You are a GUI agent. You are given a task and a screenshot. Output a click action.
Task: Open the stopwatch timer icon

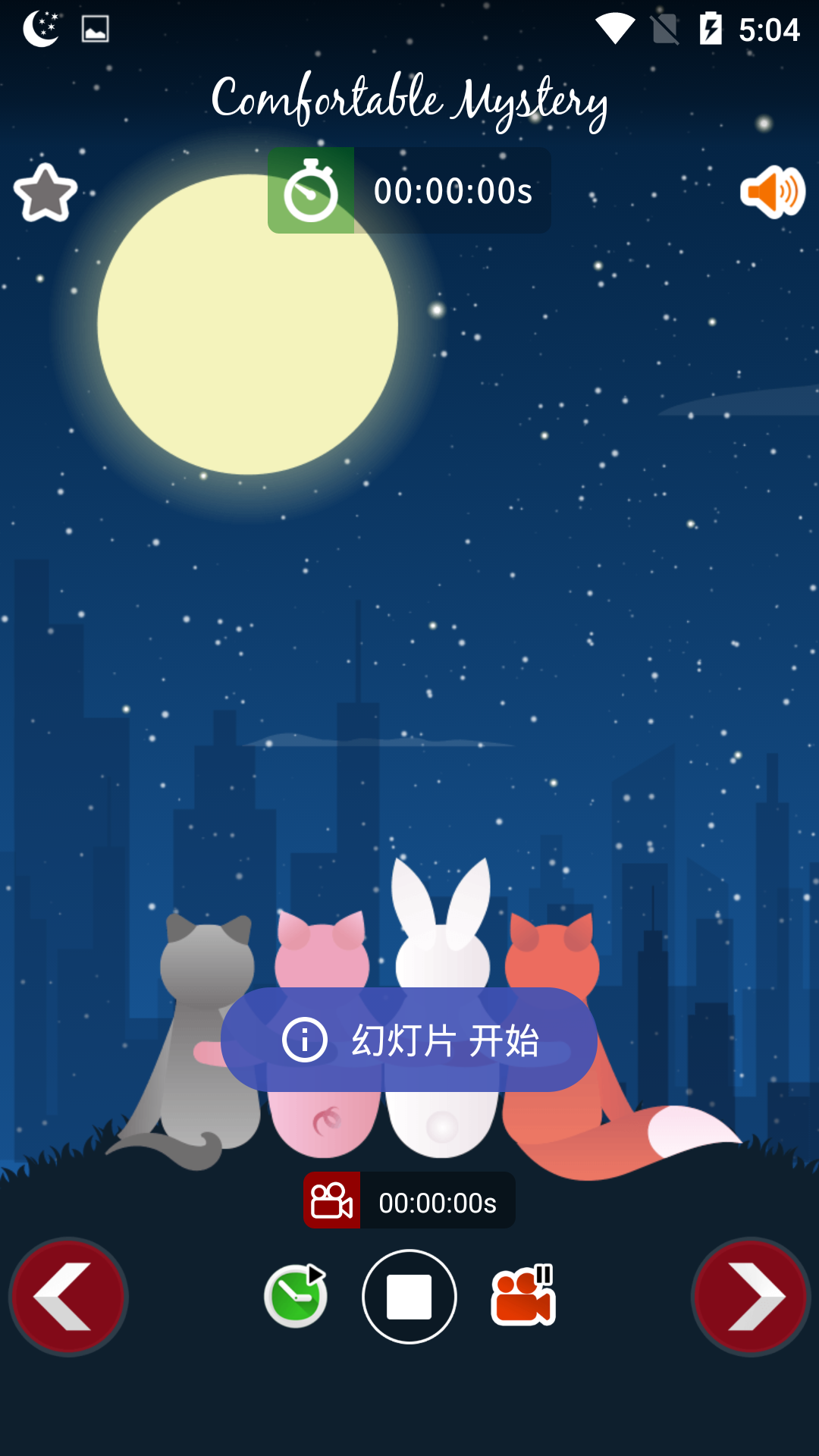point(312,190)
